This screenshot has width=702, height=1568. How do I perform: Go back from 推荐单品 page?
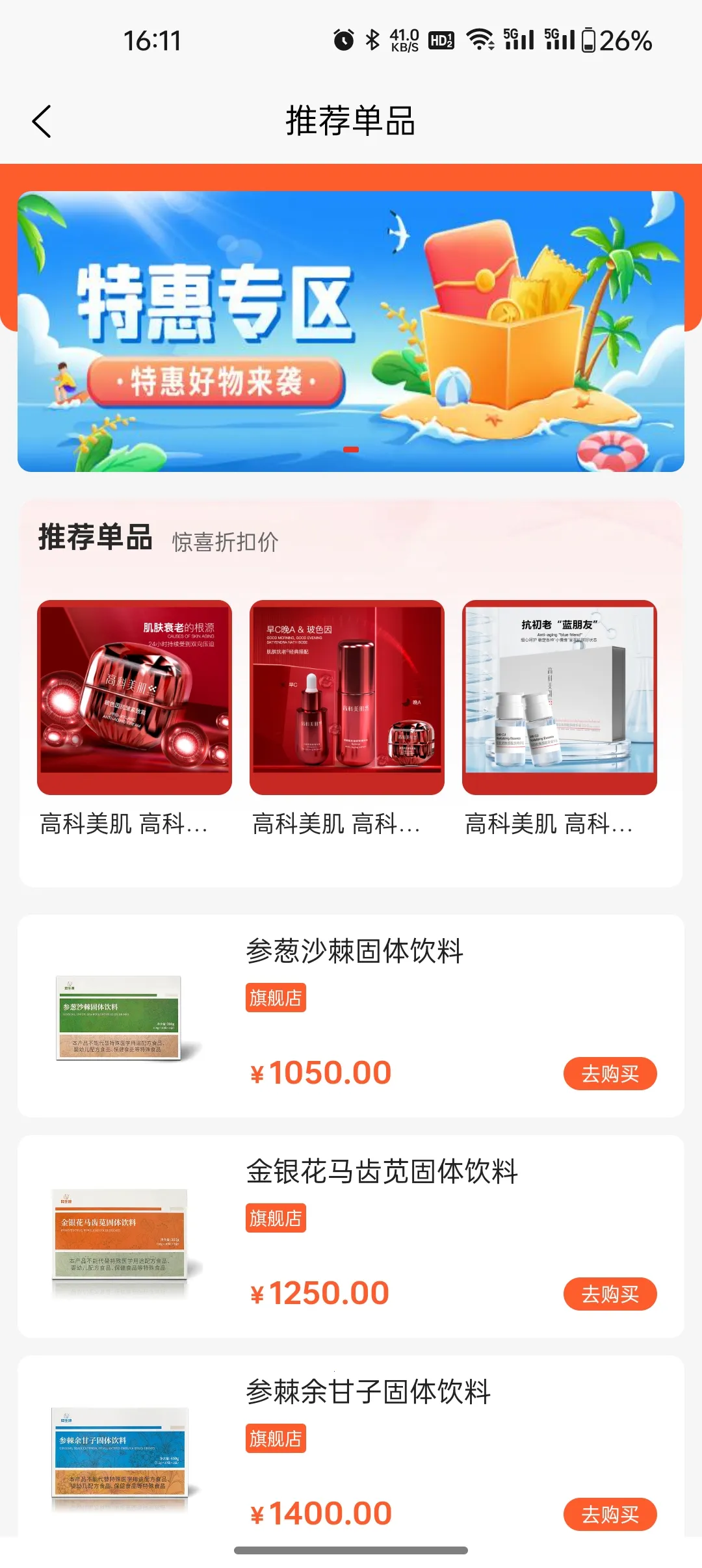click(x=42, y=122)
